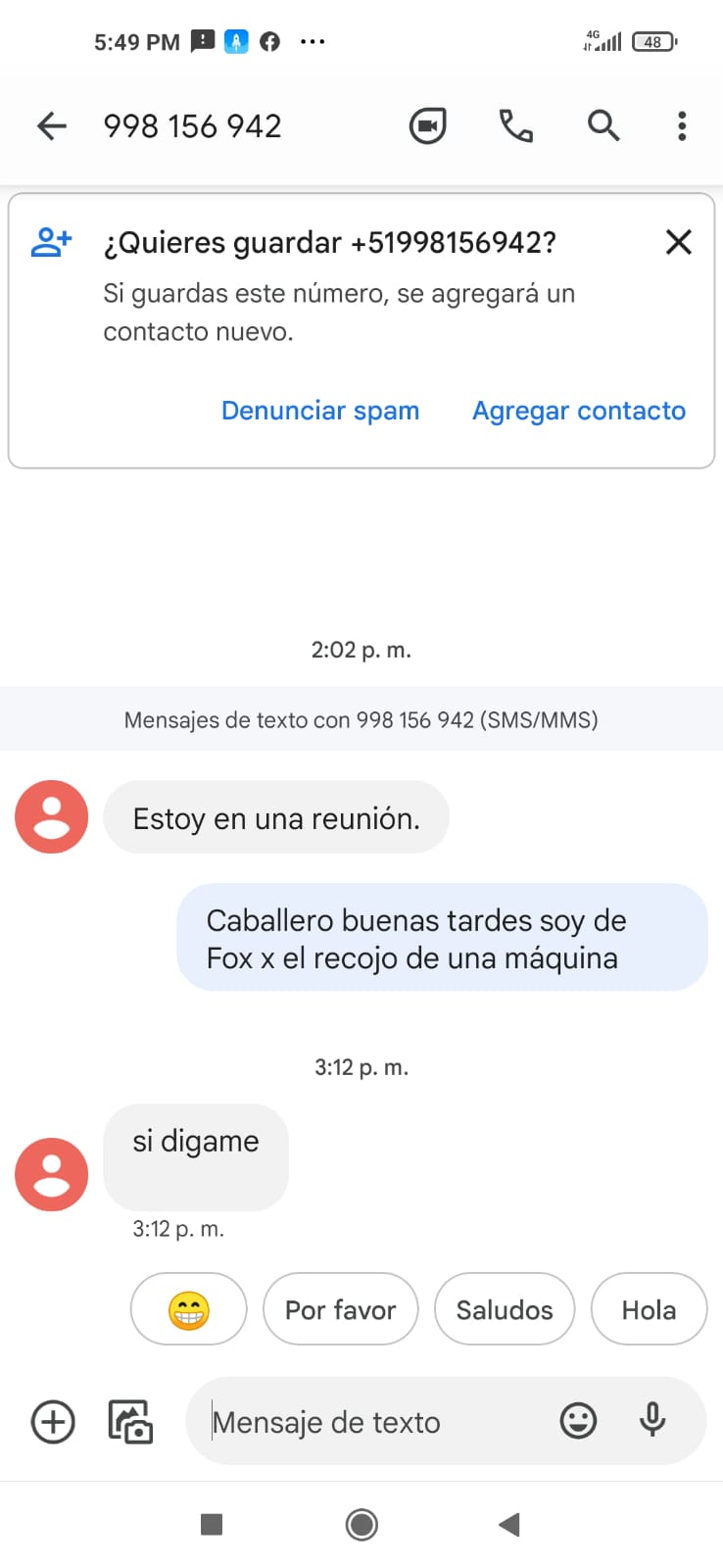
Task: Select the Hola quick reply chip
Action: [x=649, y=1309]
